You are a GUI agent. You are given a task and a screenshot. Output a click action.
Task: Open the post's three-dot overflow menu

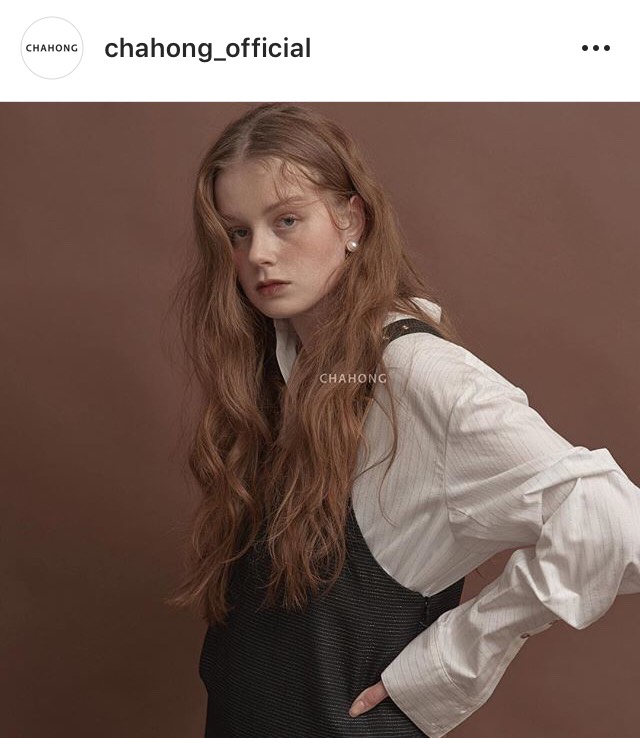pos(596,48)
